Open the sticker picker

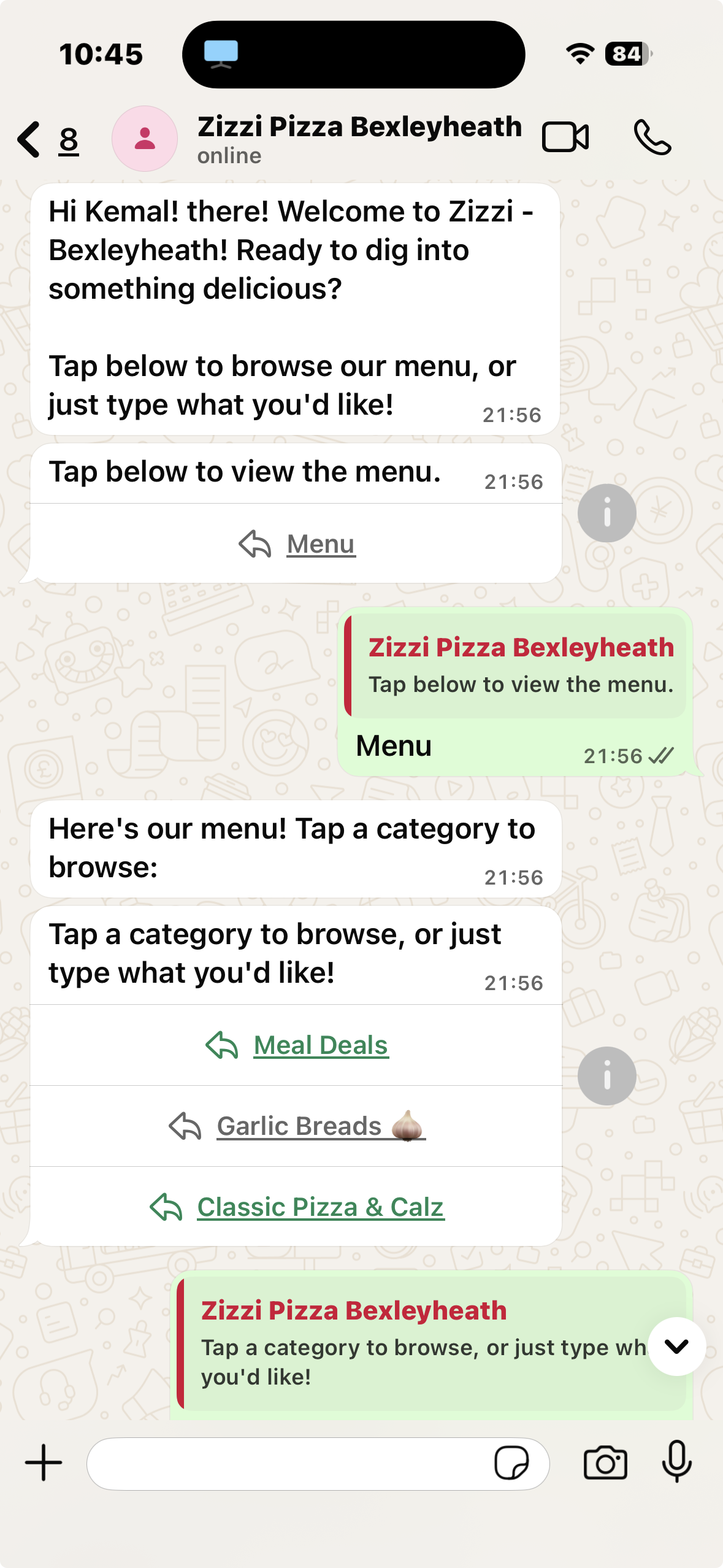pos(514,1462)
